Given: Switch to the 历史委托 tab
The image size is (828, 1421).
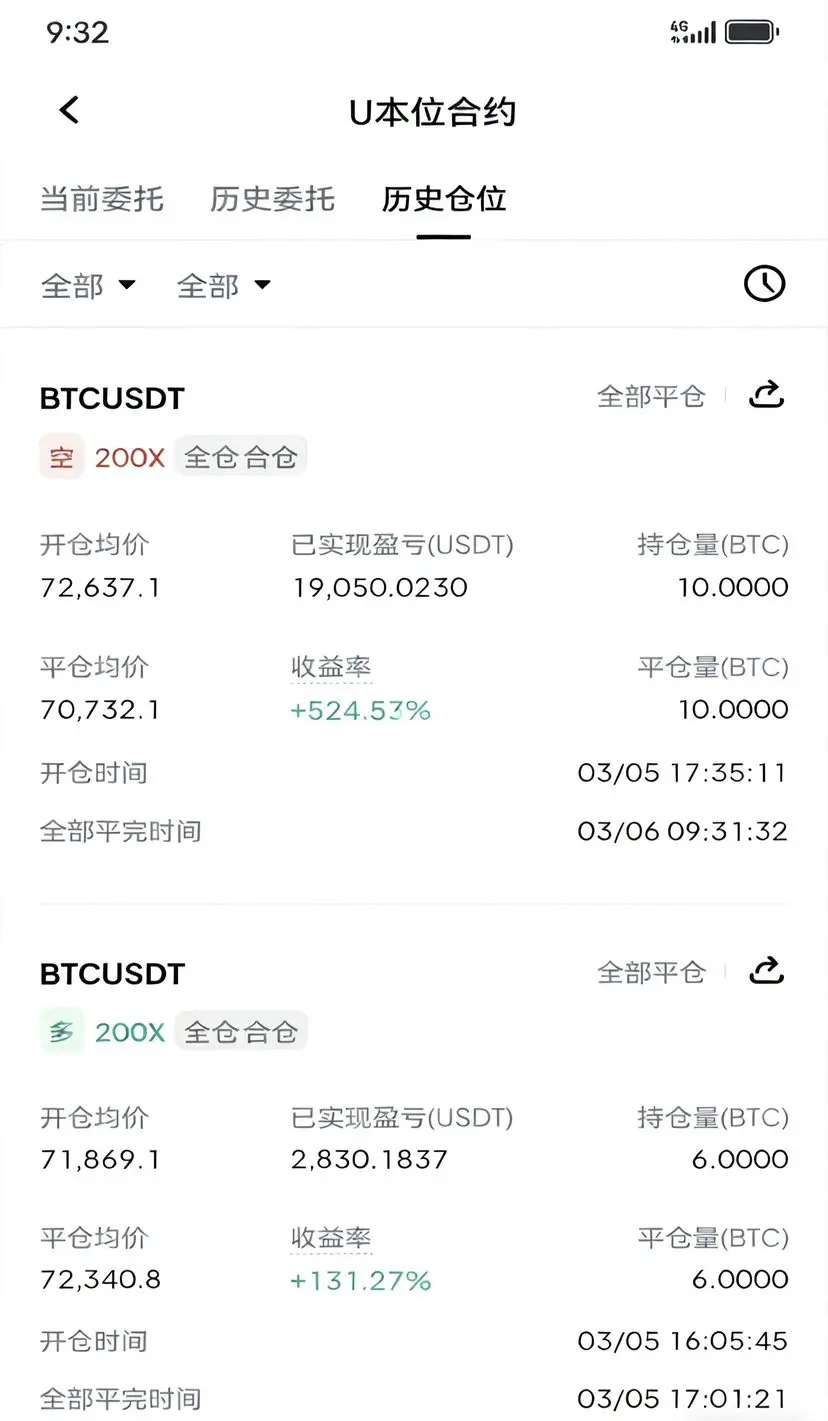Looking at the screenshot, I should point(272,198).
